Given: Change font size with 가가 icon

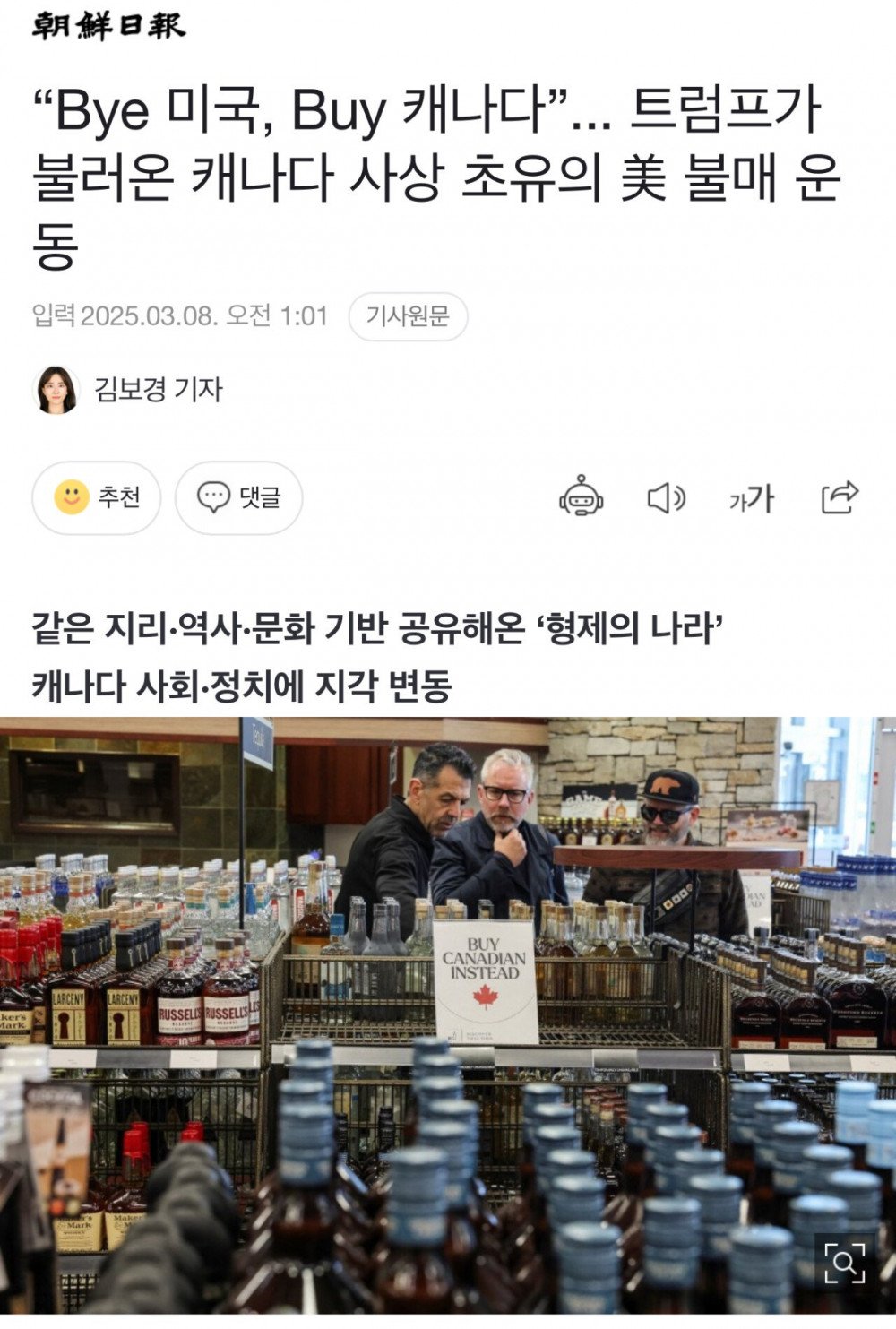Looking at the screenshot, I should 751,497.
